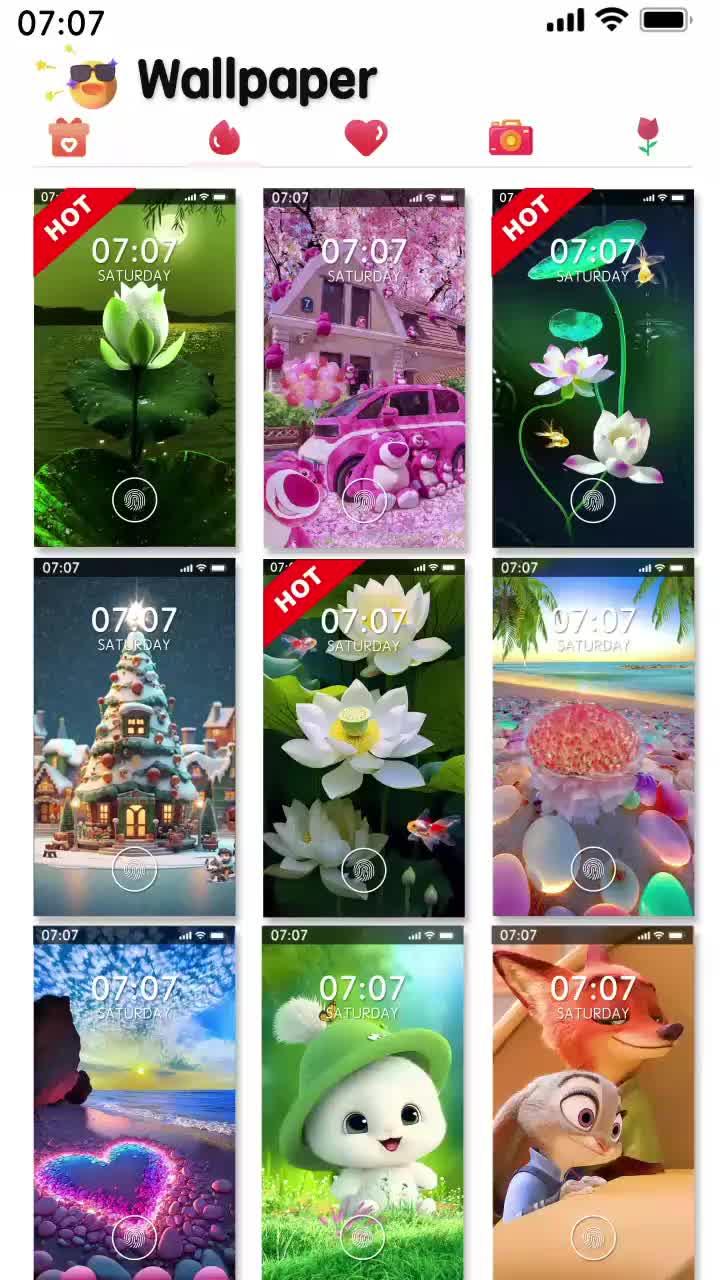
Task: Open the white bunny green hat wallpaper
Action: pyautogui.click(x=364, y=1100)
